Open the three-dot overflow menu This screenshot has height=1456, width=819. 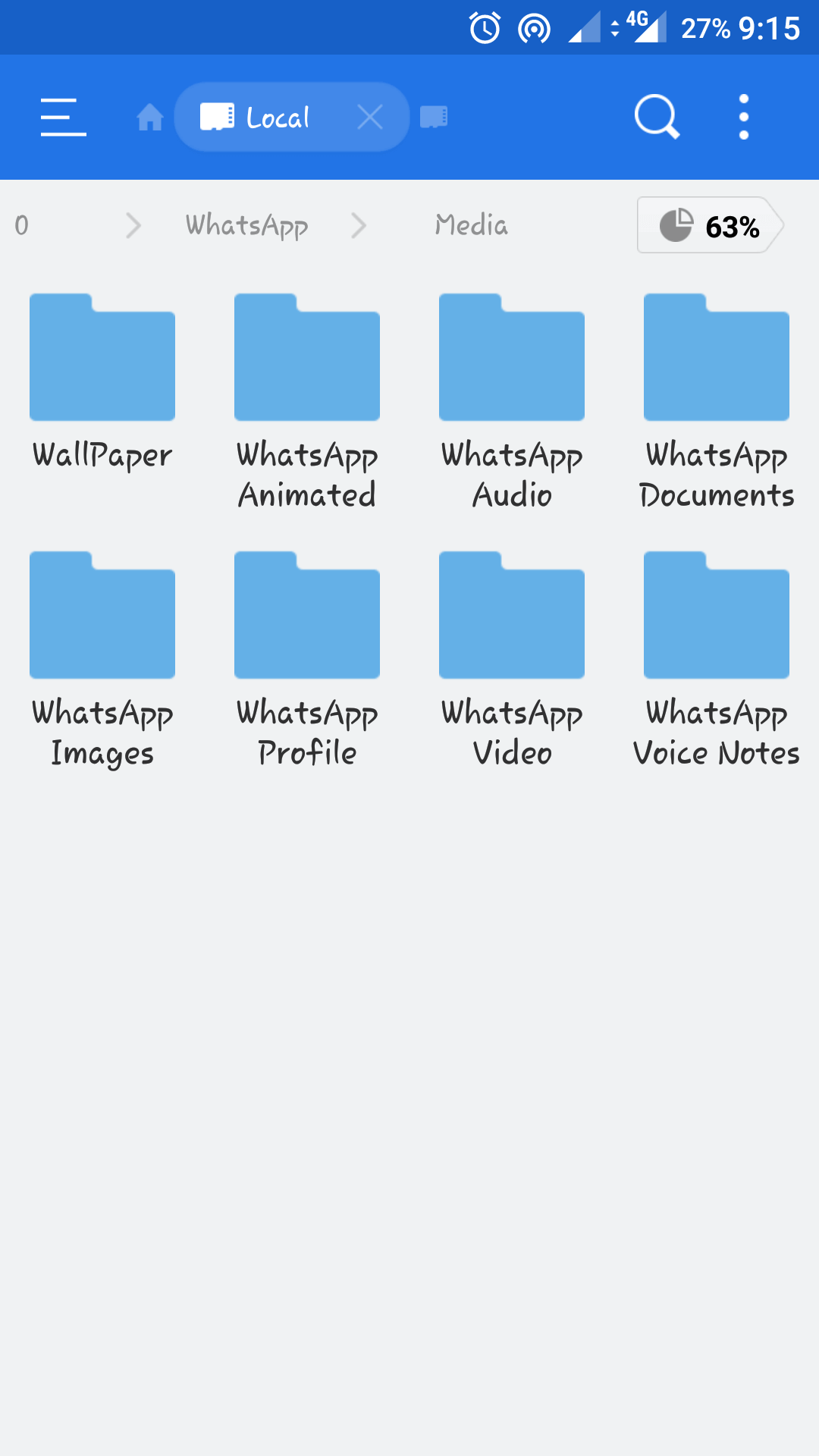(x=744, y=117)
